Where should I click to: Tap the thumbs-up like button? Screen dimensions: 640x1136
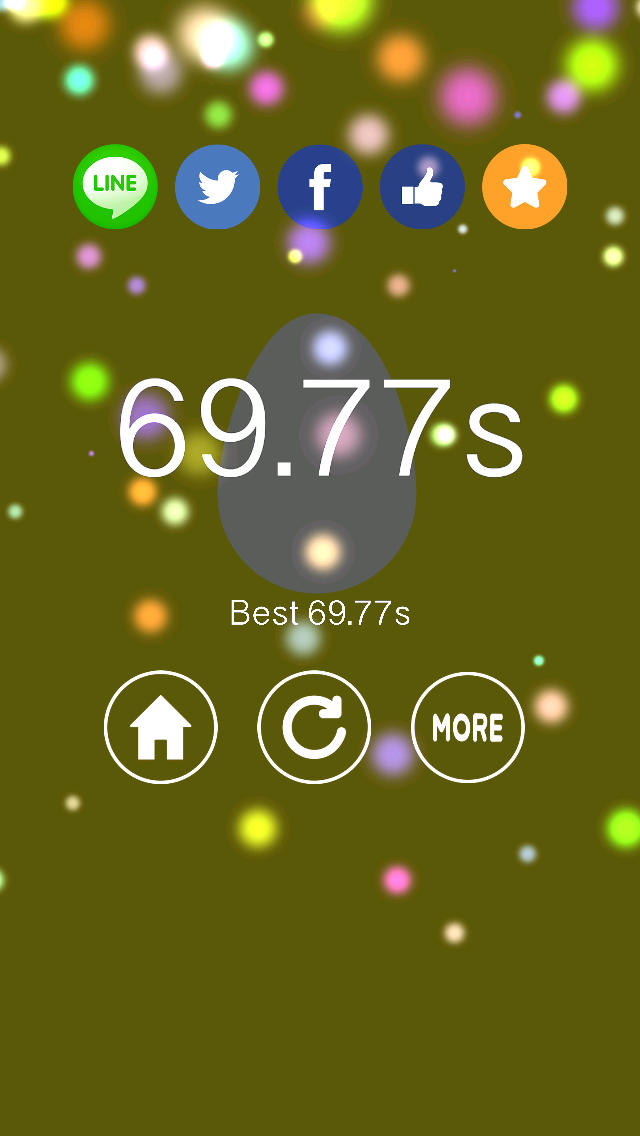pyautogui.click(x=422, y=187)
